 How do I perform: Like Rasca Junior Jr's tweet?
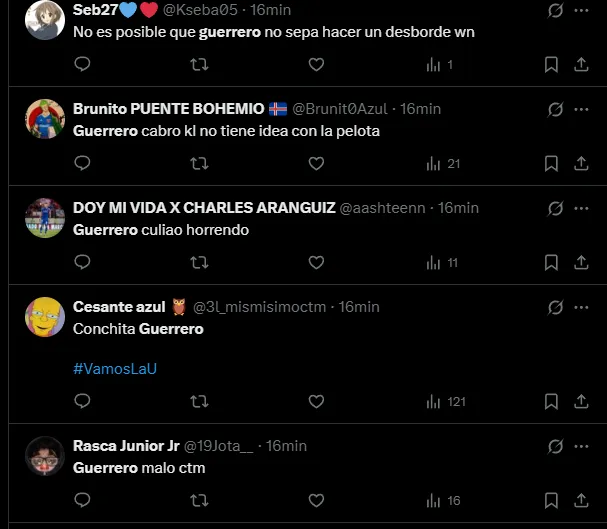click(316, 500)
